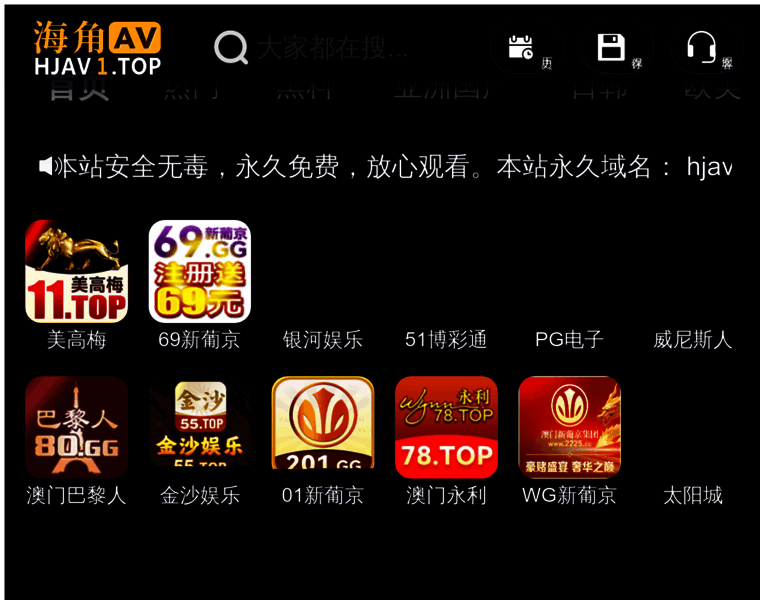Contact customer service headset icon
760x600 pixels.
pyautogui.click(x=702, y=47)
